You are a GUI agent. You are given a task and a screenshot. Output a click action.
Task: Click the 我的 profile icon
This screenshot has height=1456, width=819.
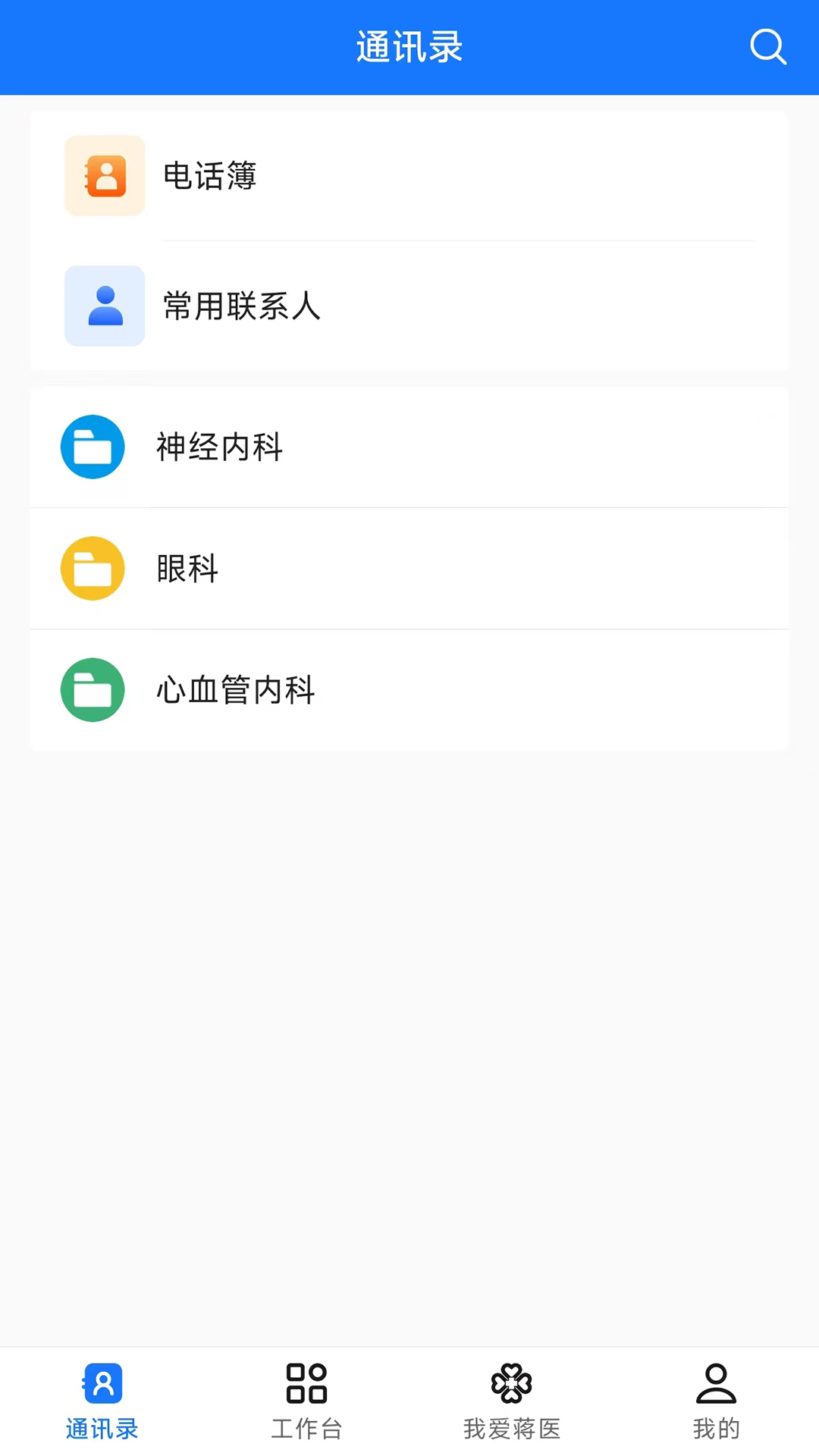716,1383
